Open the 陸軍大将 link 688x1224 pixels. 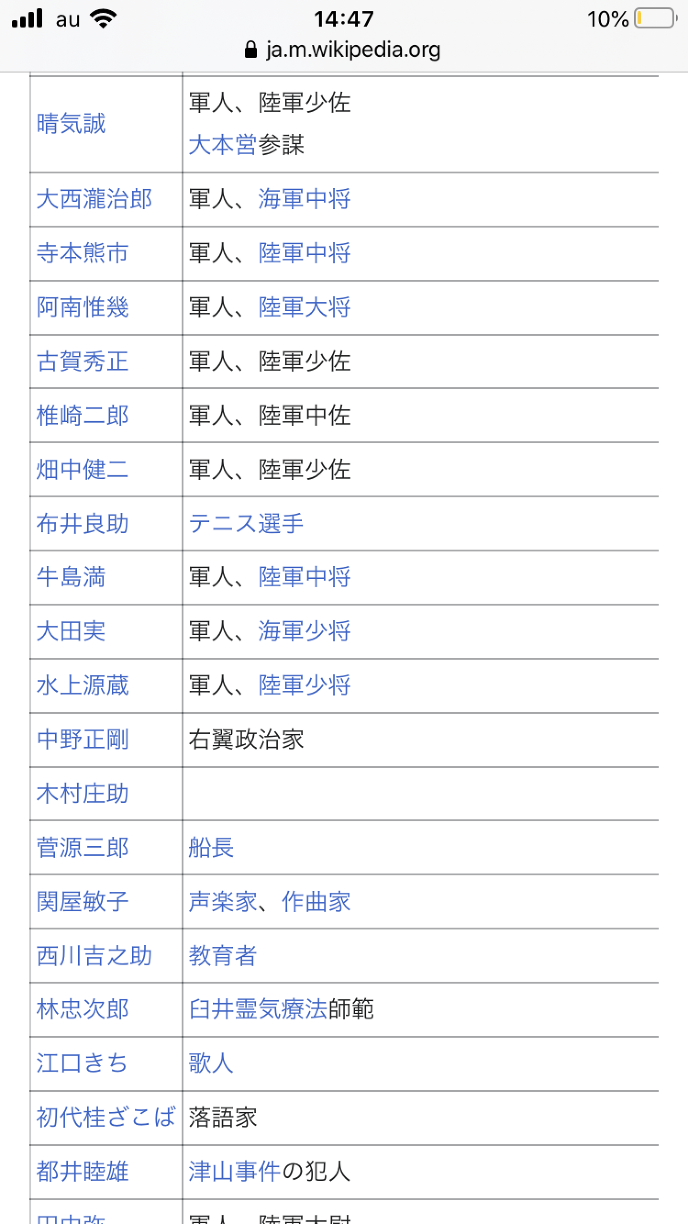click(x=304, y=307)
